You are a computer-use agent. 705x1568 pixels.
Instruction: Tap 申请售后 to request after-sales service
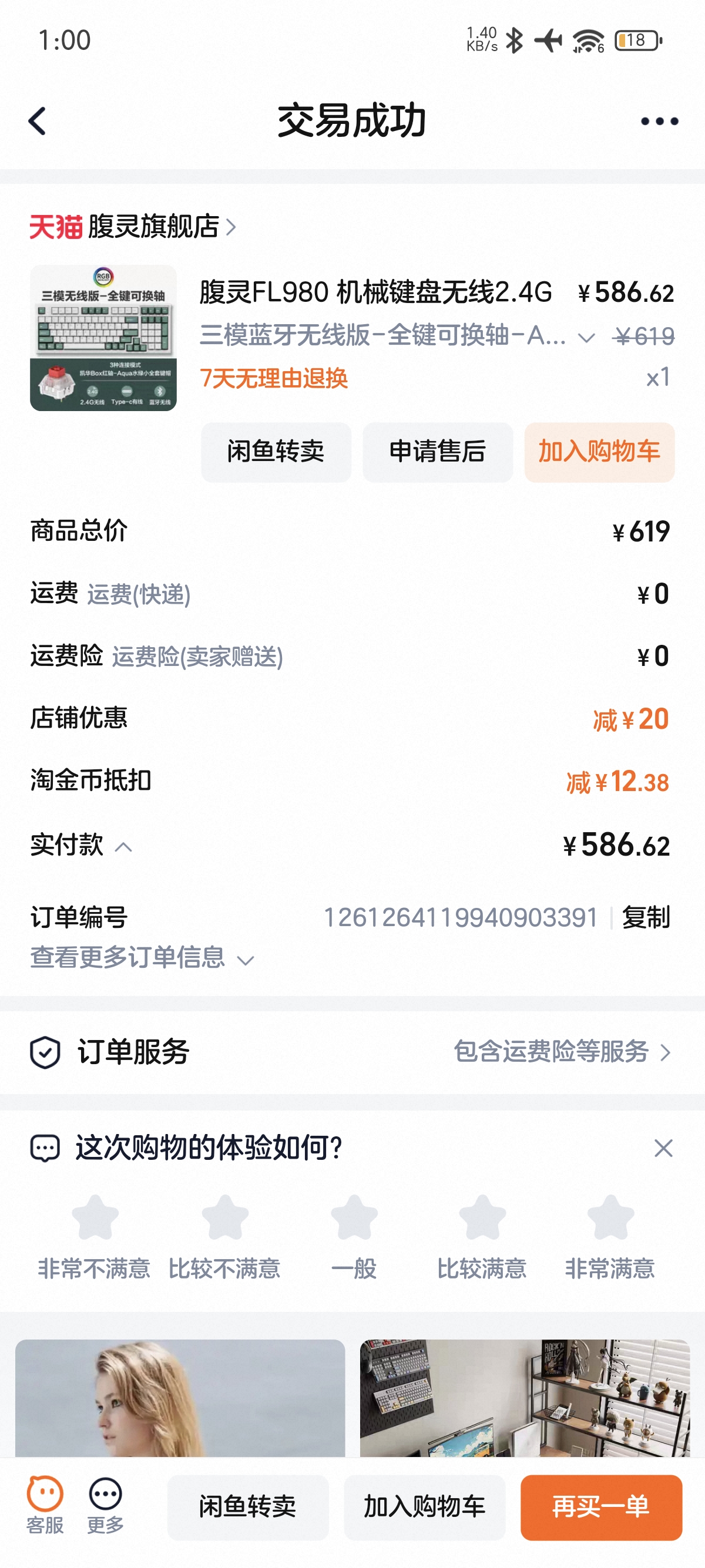coord(438,453)
